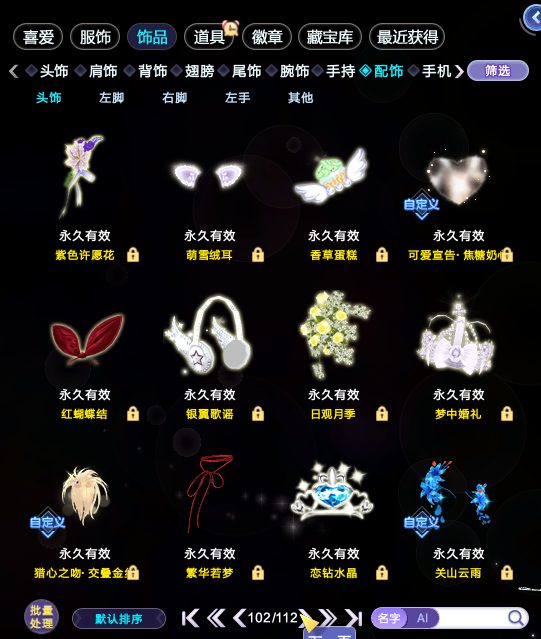Open the 藏宝库 tab
Image resolution: width=541 pixels, height=639 pixels.
click(x=330, y=37)
